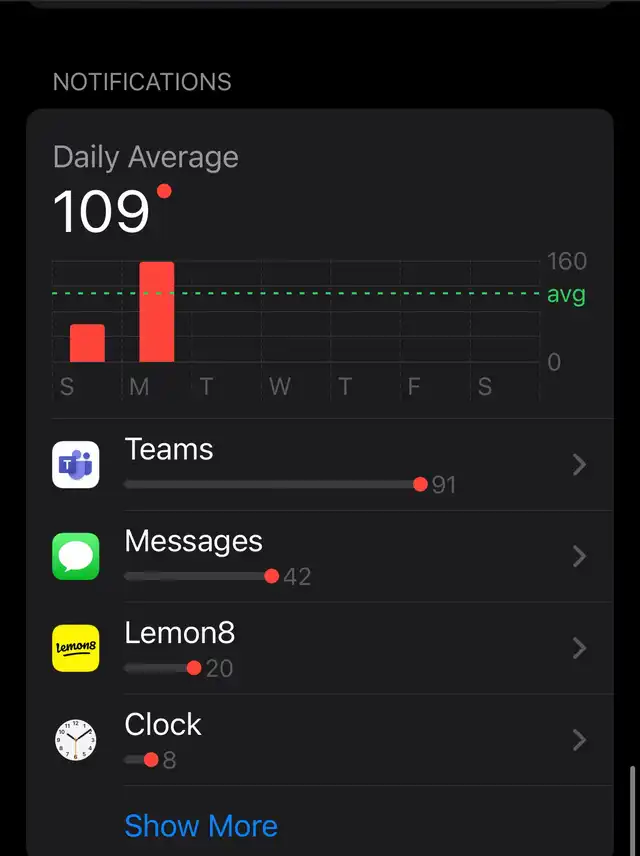Select Monday's bar in the notifications chart
Image resolution: width=640 pixels, height=856 pixels.
click(157, 312)
